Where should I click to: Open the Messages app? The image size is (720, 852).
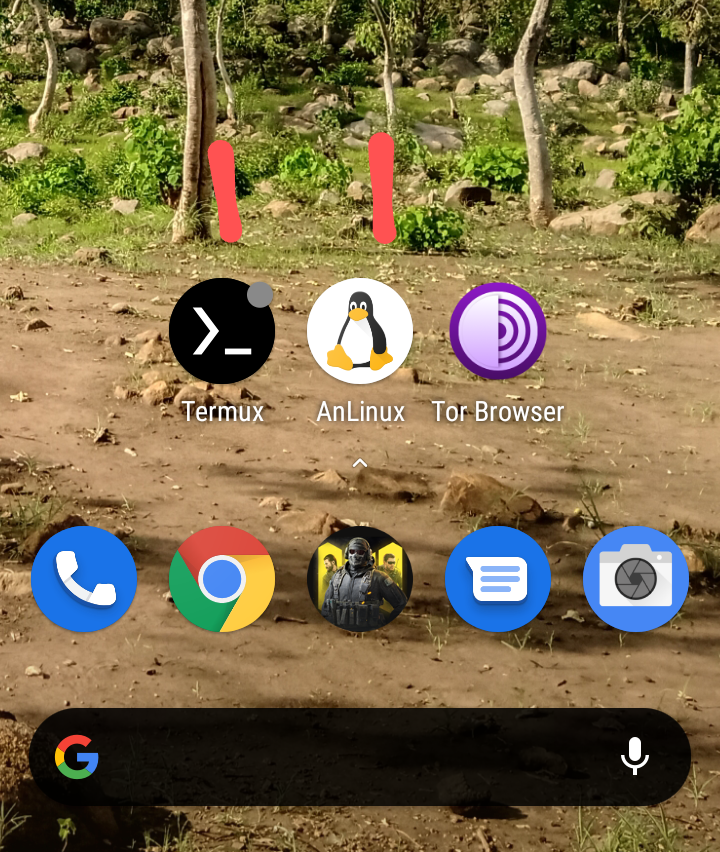pyautogui.click(x=498, y=579)
